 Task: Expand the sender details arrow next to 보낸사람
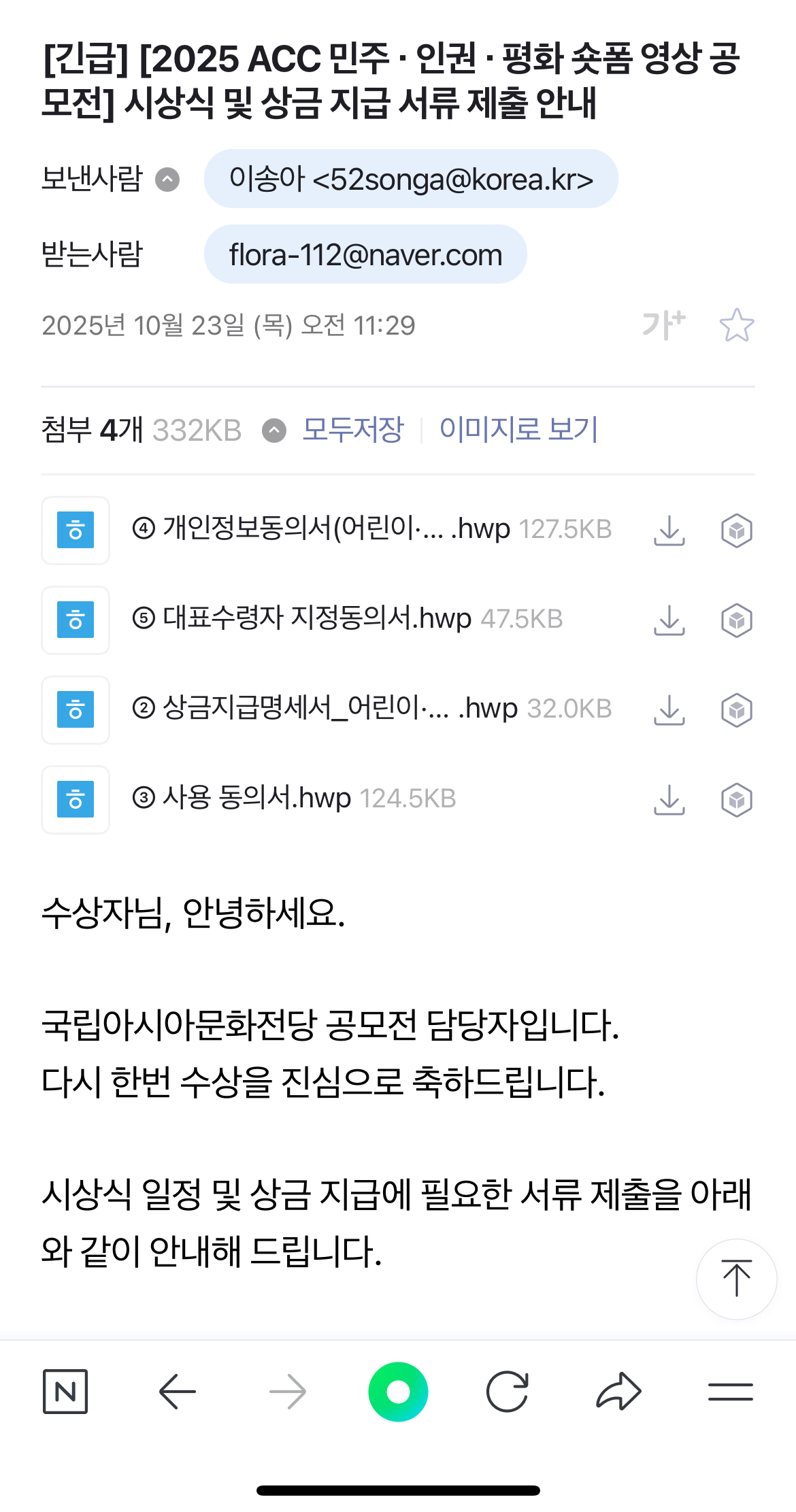pos(167,180)
